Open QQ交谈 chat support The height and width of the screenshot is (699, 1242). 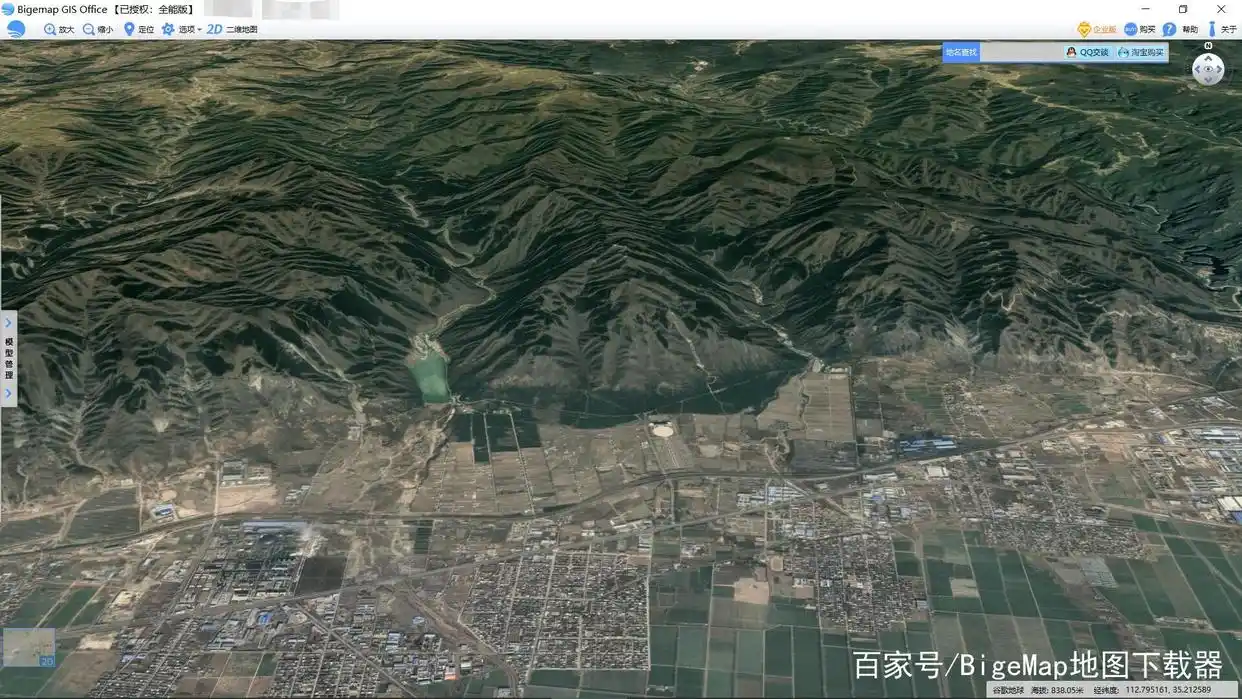click(x=1087, y=52)
